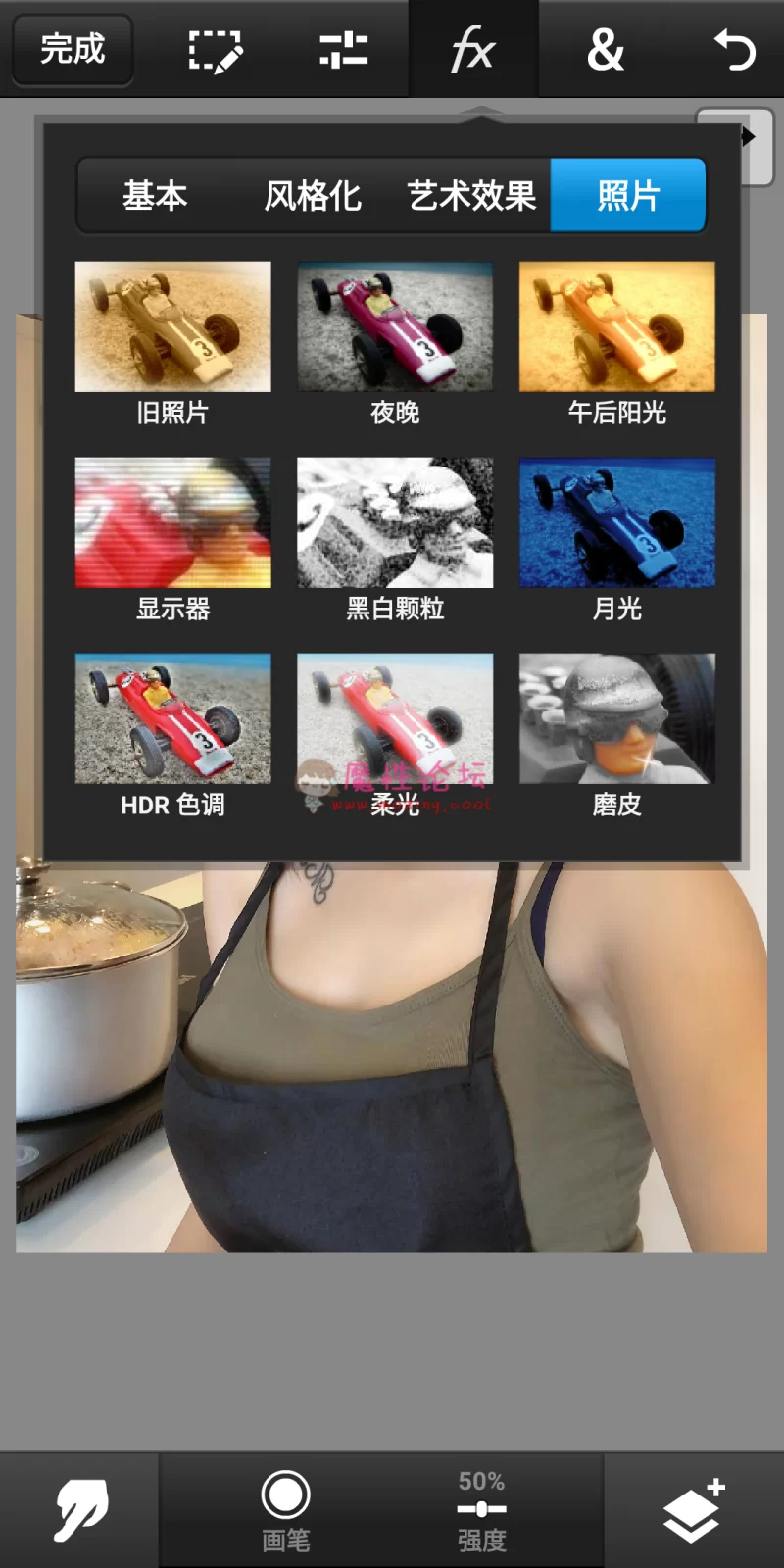Tap the 完成 done button
784x1568 pixels.
click(x=73, y=49)
